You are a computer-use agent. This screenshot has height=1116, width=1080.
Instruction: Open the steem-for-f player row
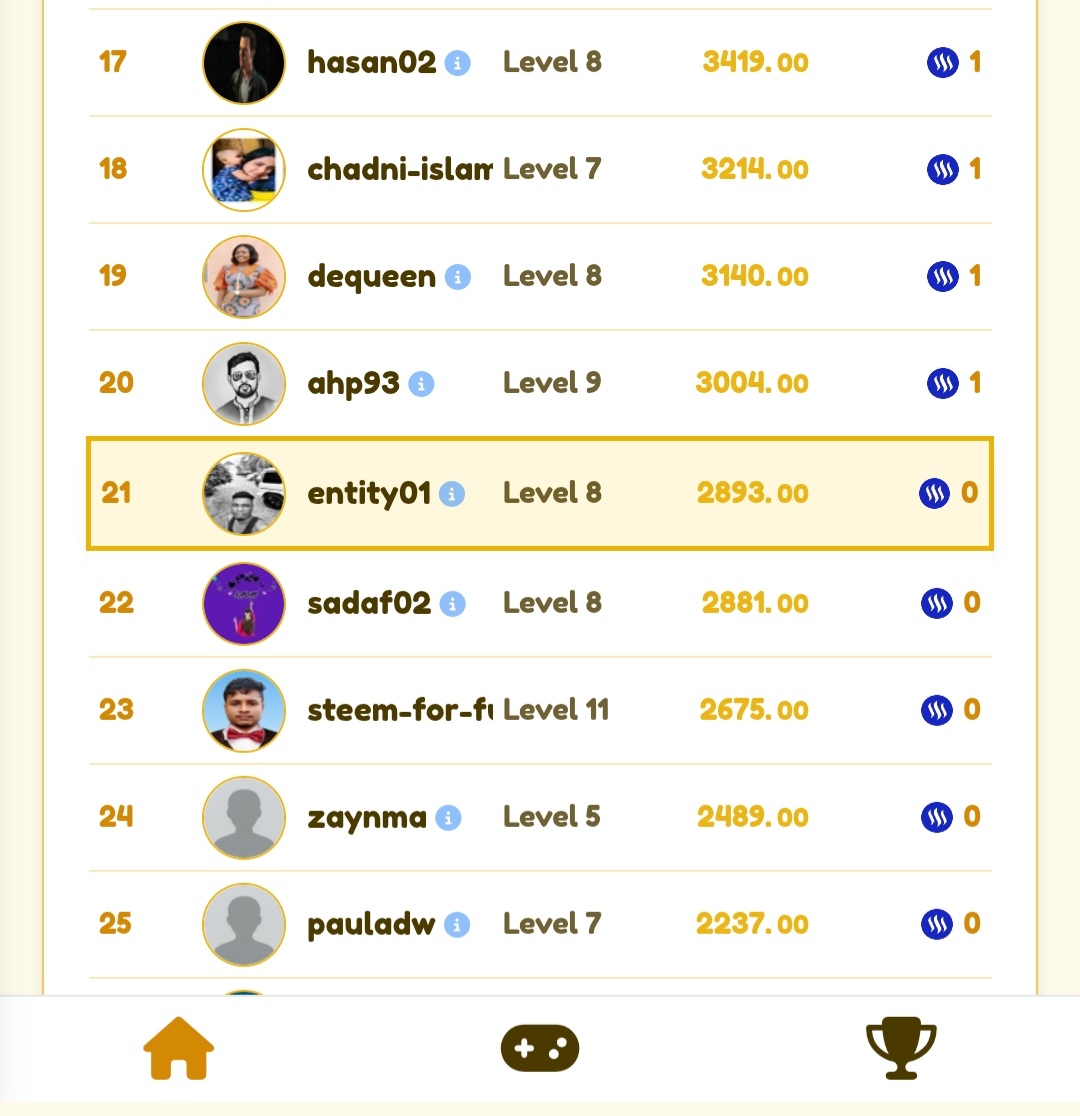point(540,710)
